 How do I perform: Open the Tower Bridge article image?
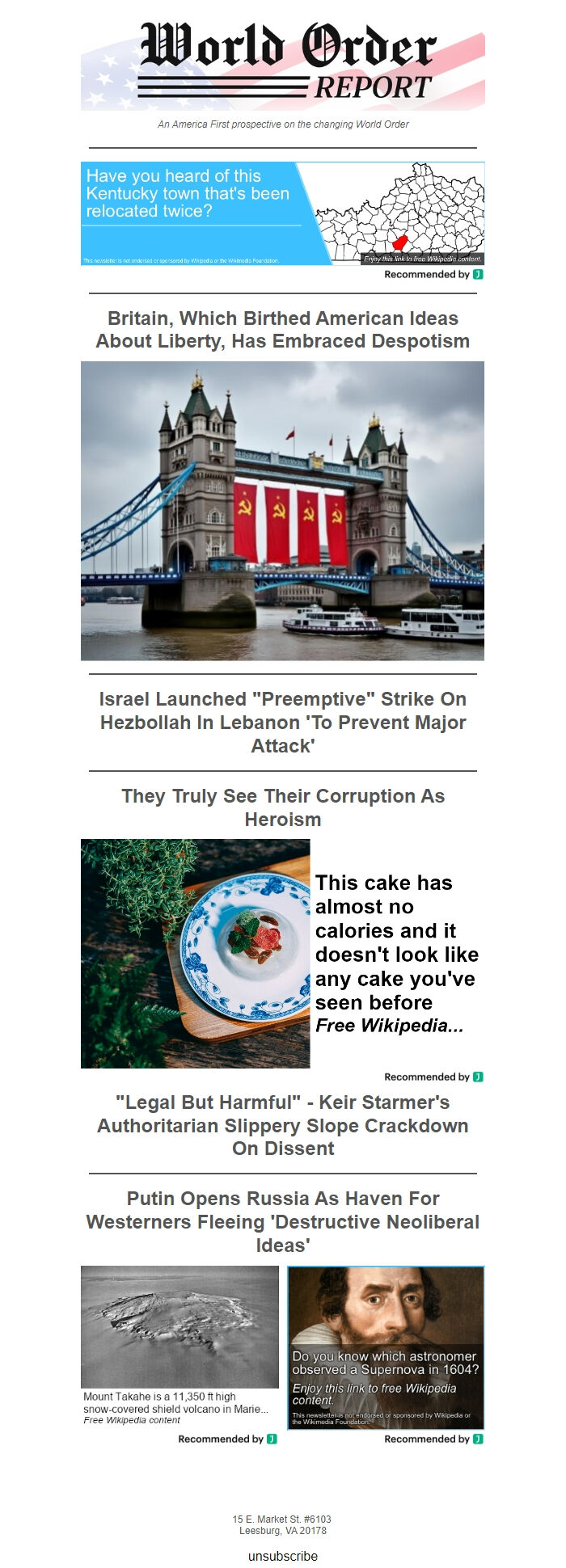[282, 511]
